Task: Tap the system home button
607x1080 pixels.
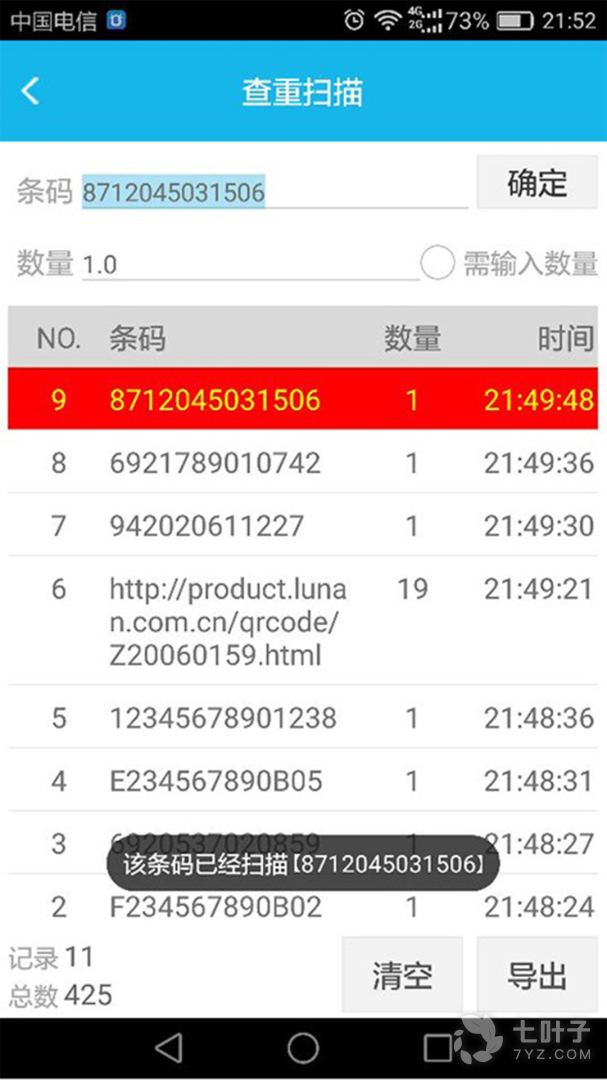Action: click(303, 1048)
